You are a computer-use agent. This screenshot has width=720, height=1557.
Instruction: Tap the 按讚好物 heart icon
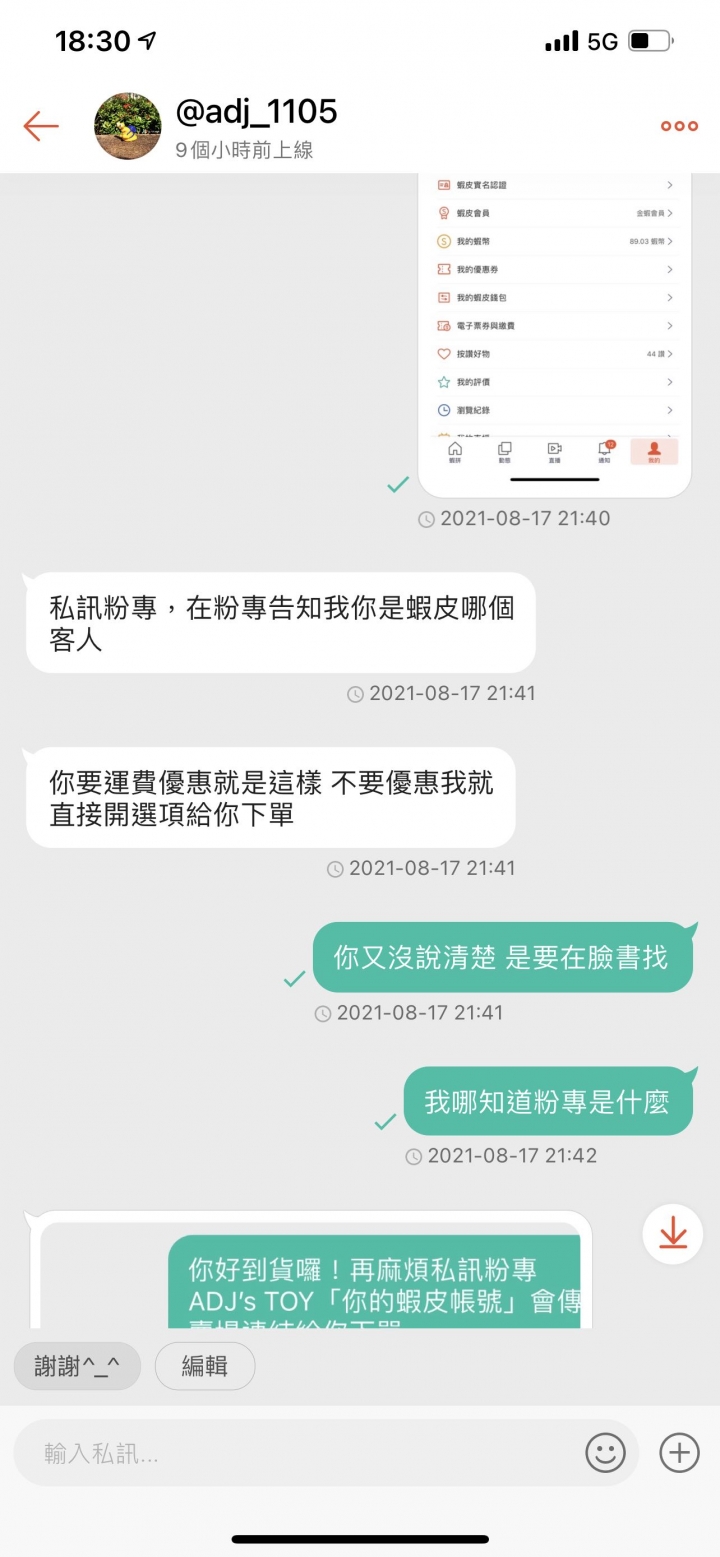pyautogui.click(x=443, y=354)
